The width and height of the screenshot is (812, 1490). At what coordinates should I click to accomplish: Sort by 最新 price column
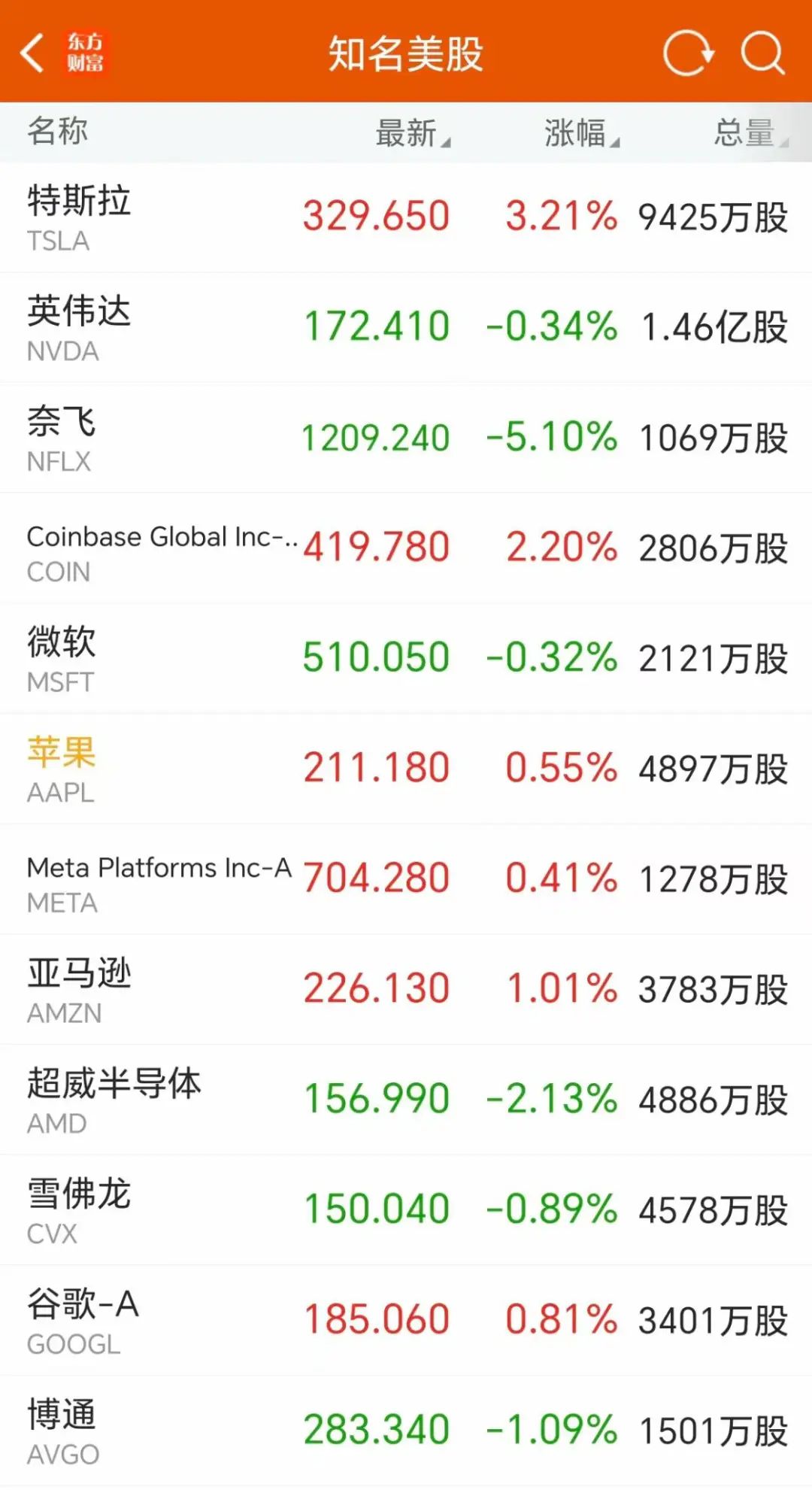point(413,133)
